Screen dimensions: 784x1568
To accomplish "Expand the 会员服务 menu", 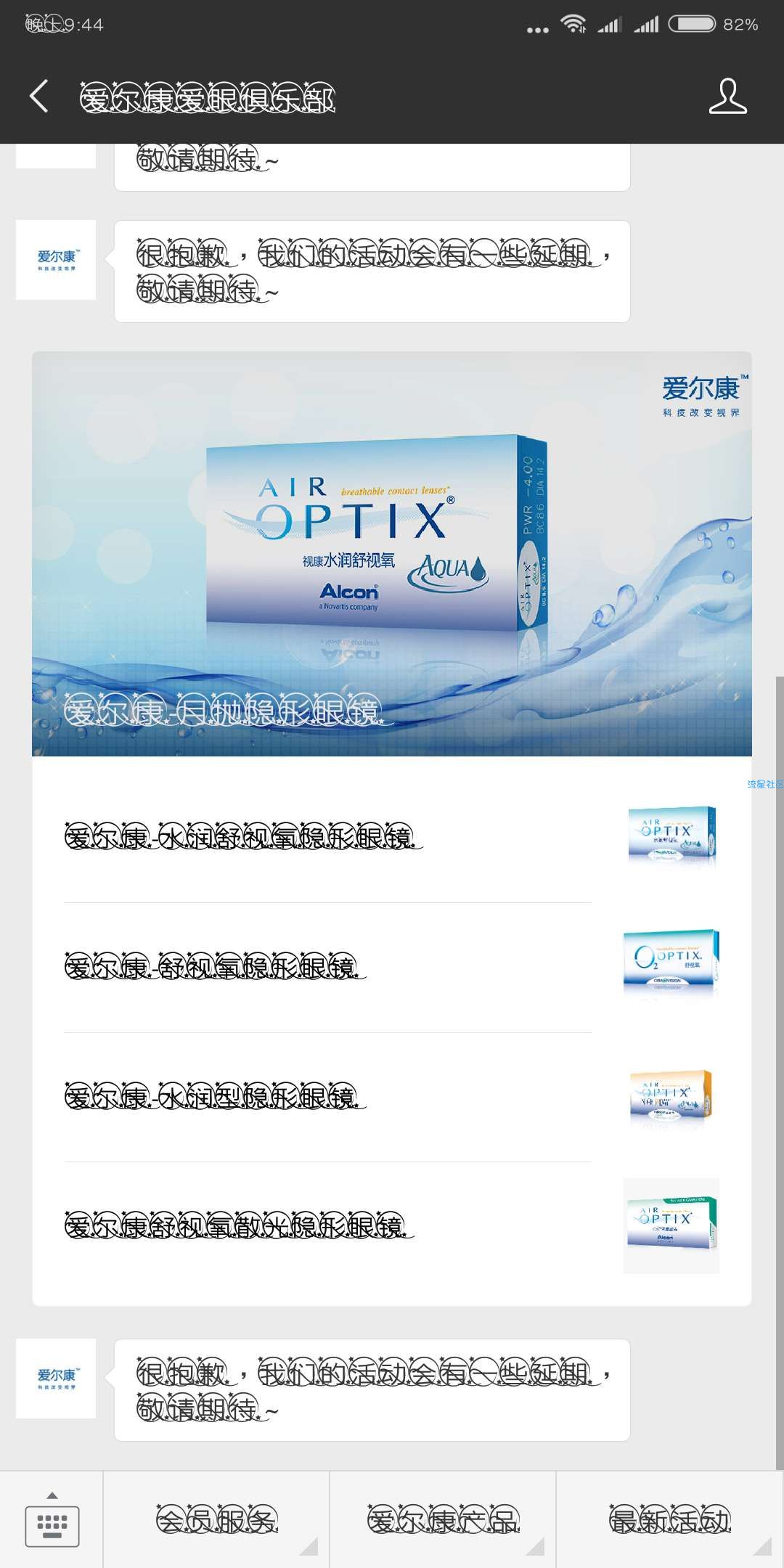I will coord(216,1520).
